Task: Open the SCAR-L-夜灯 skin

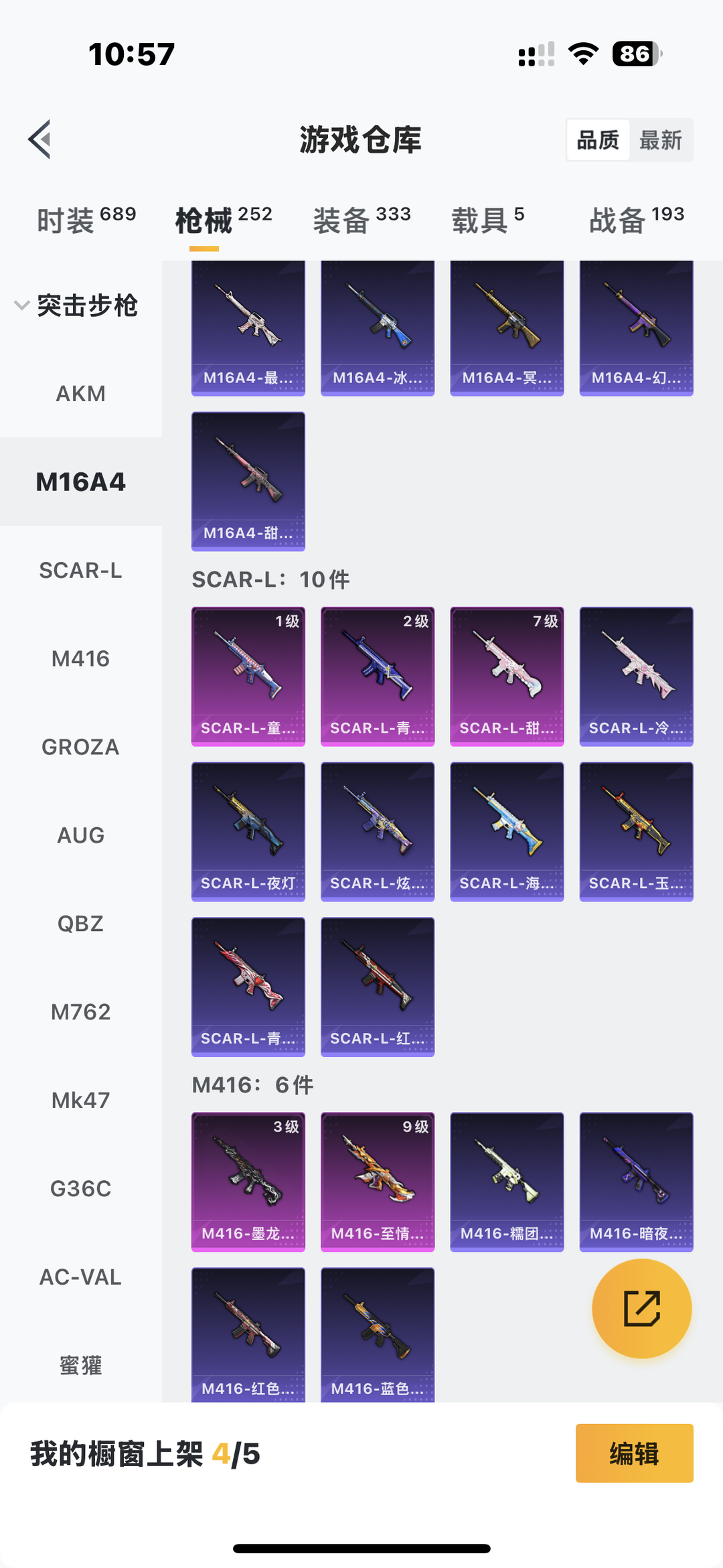Action: tap(248, 831)
